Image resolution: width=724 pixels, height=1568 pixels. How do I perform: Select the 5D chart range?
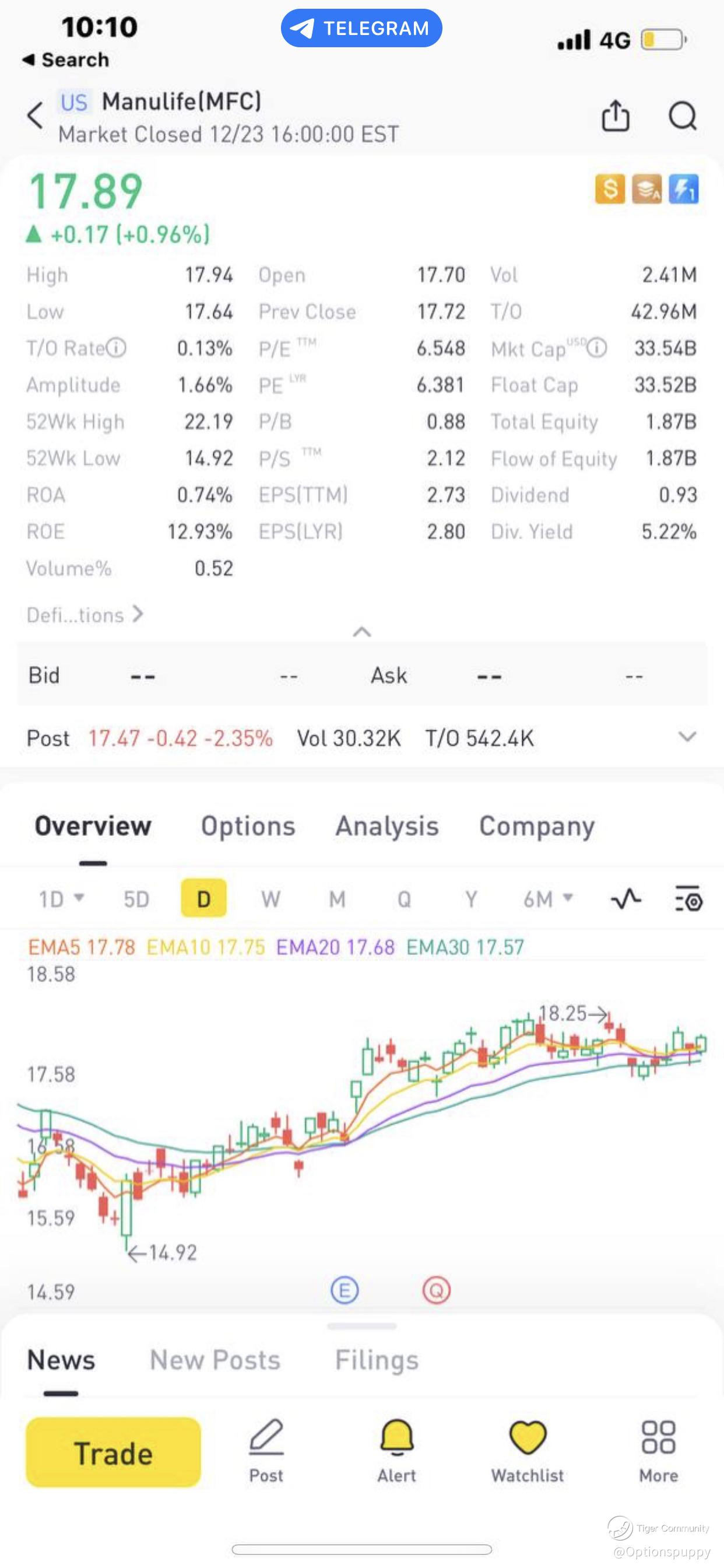point(136,898)
